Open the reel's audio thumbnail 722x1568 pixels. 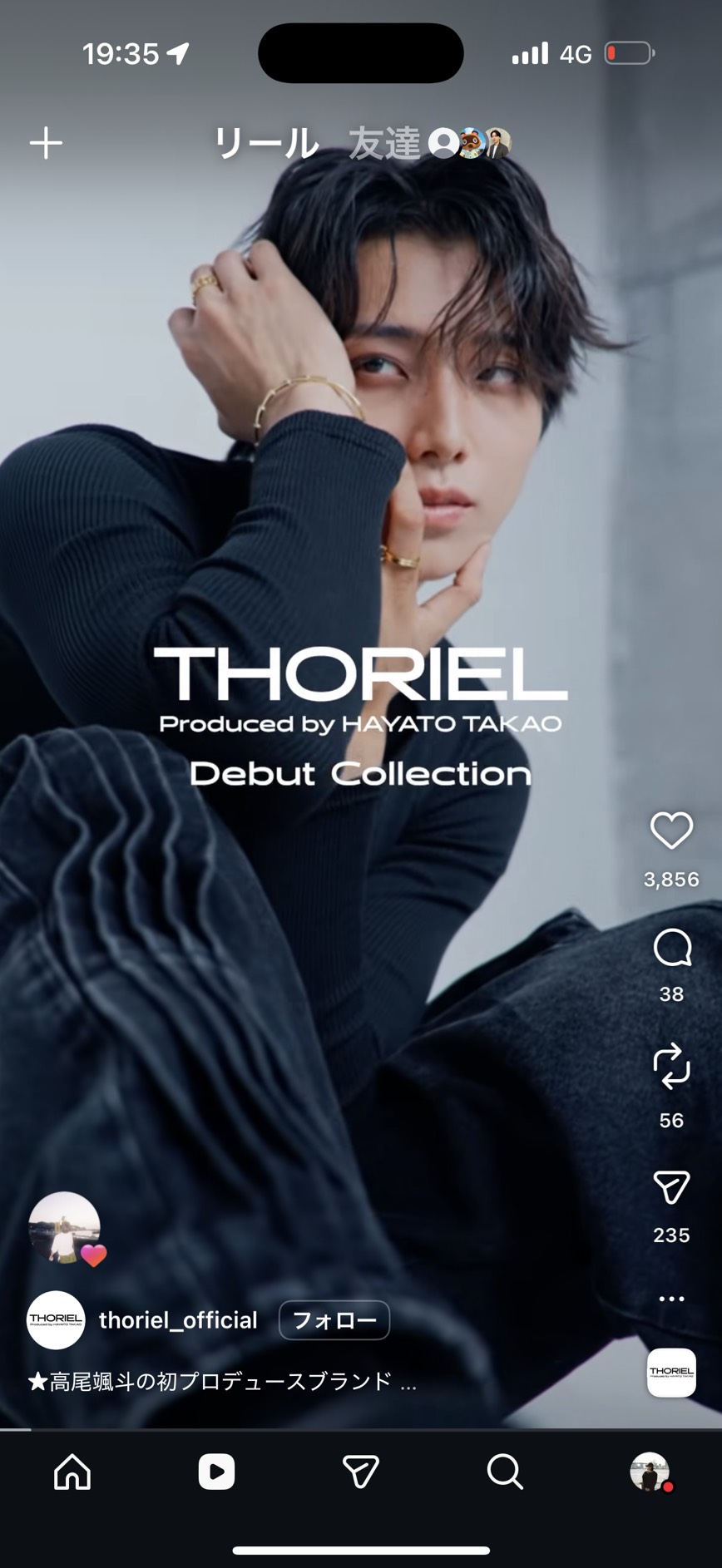[x=671, y=1373]
